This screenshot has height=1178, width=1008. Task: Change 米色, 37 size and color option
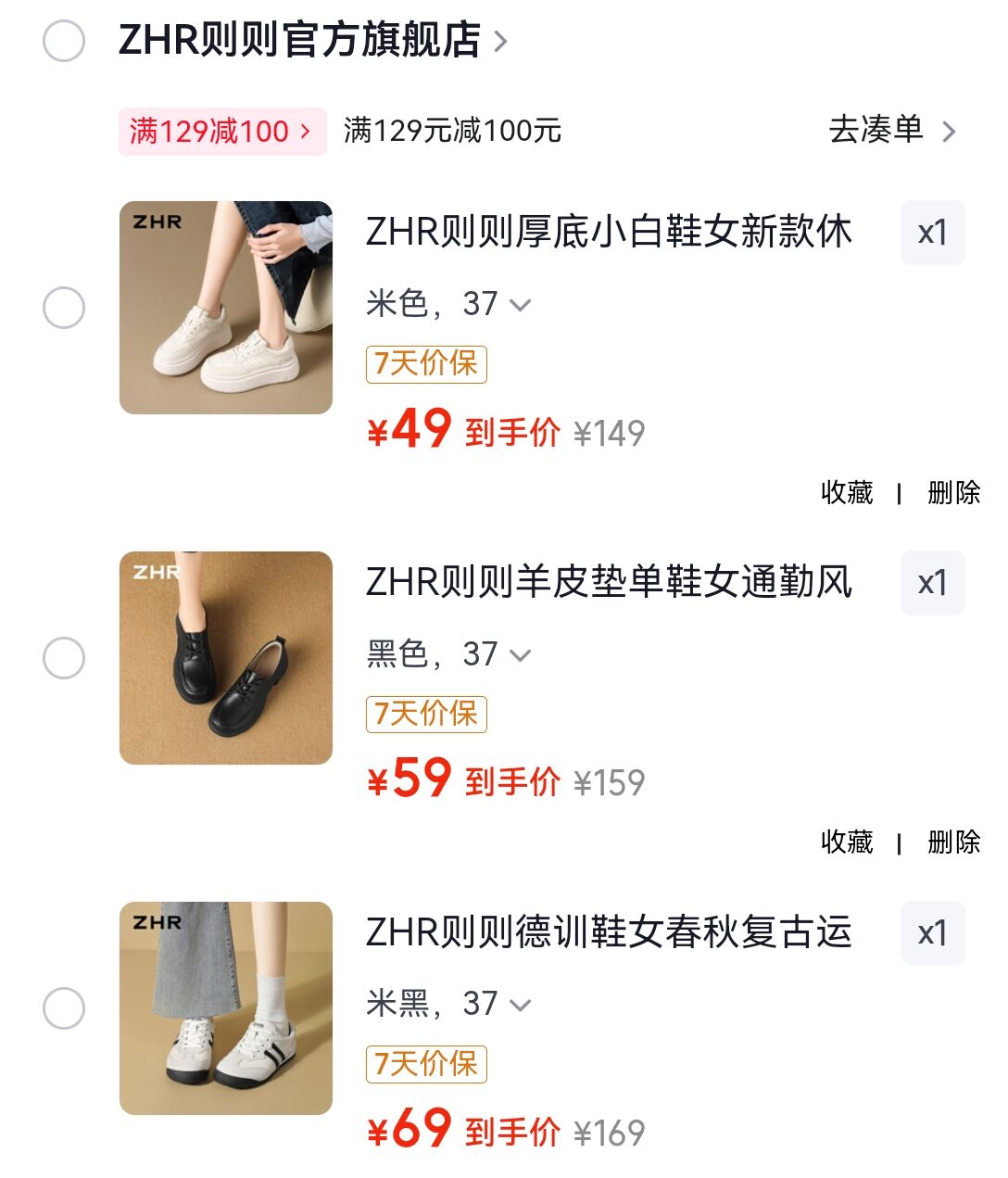[x=448, y=304]
